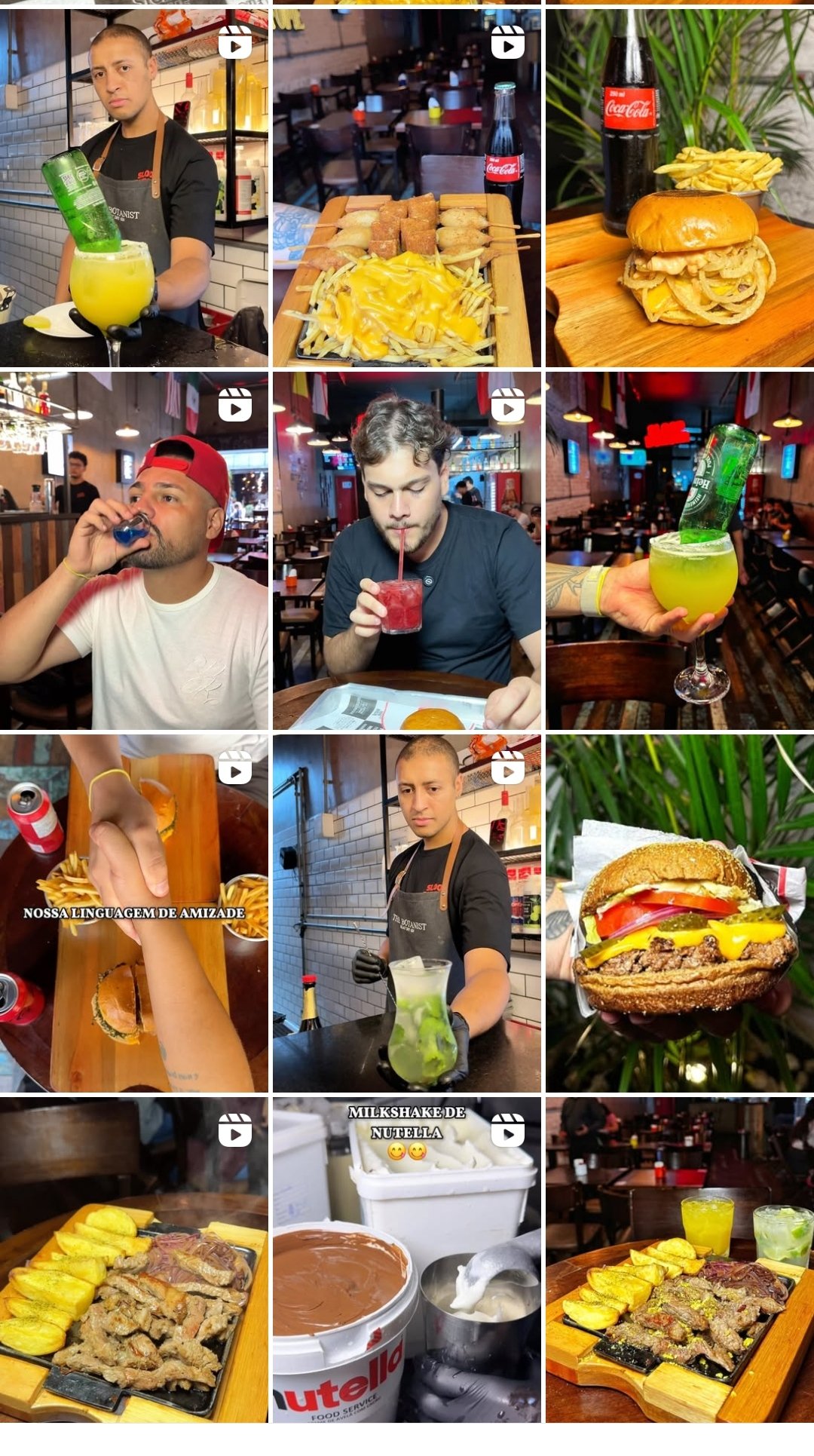Open the reel of grilled meat with cassava
Screen dimensions: 814x1456
pyautogui.click(x=133, y=1261)
